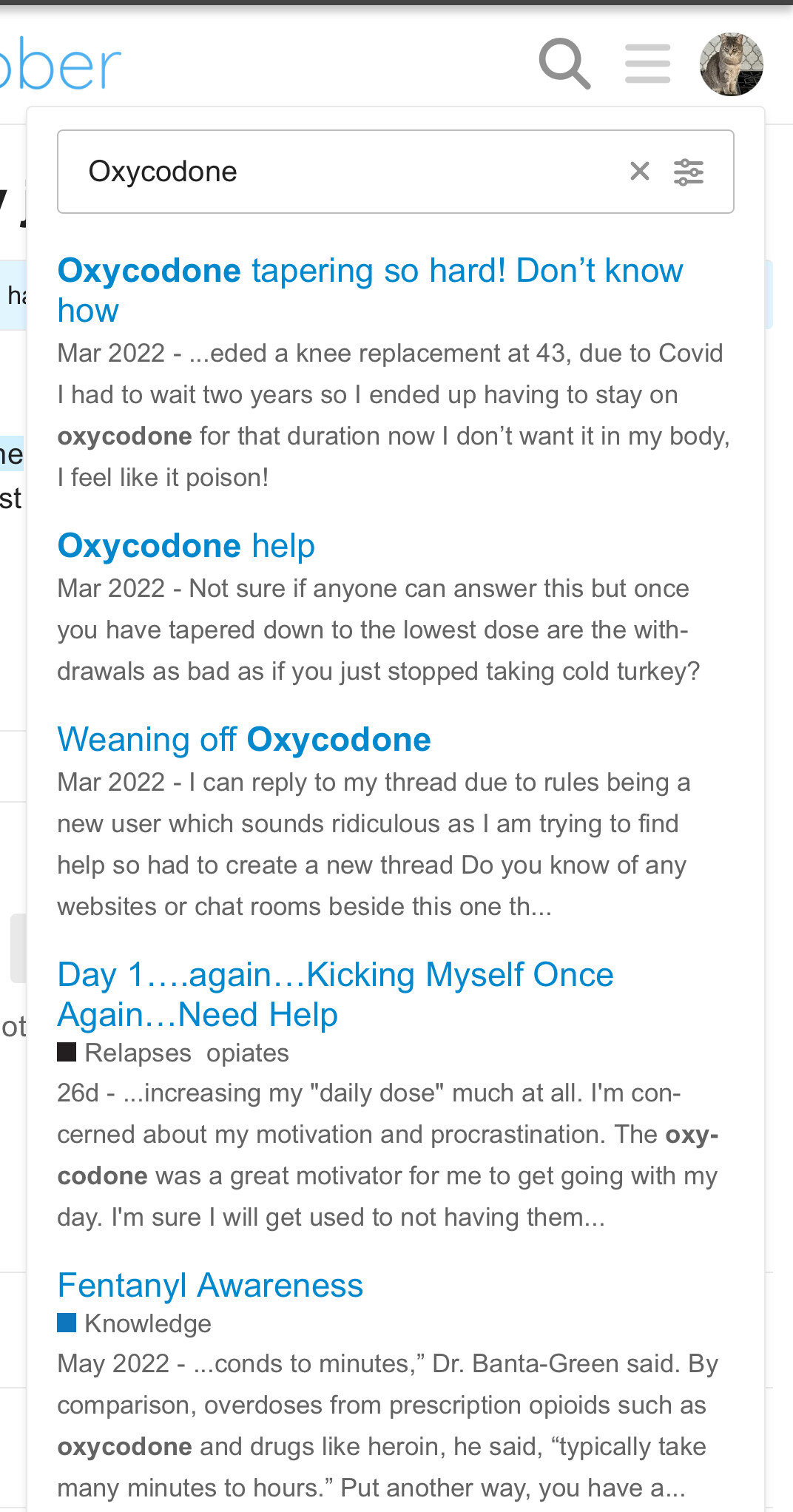Image resolution: width=793 pixels, height=1512 pixels.
Task: Open the 'Fentanyl Awareness' topic
Action: [x=210, y=1286]
